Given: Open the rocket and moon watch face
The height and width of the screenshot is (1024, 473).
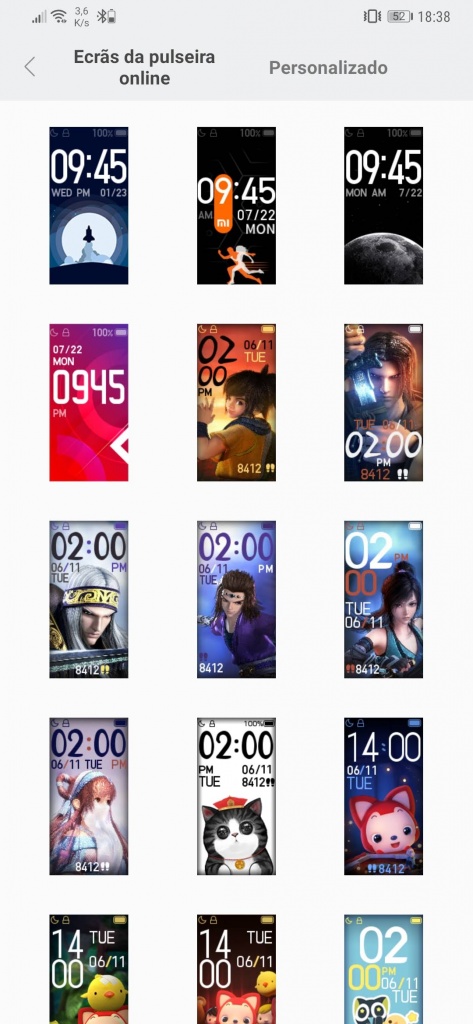Looking at the screenshot, I should pos(89,206).
